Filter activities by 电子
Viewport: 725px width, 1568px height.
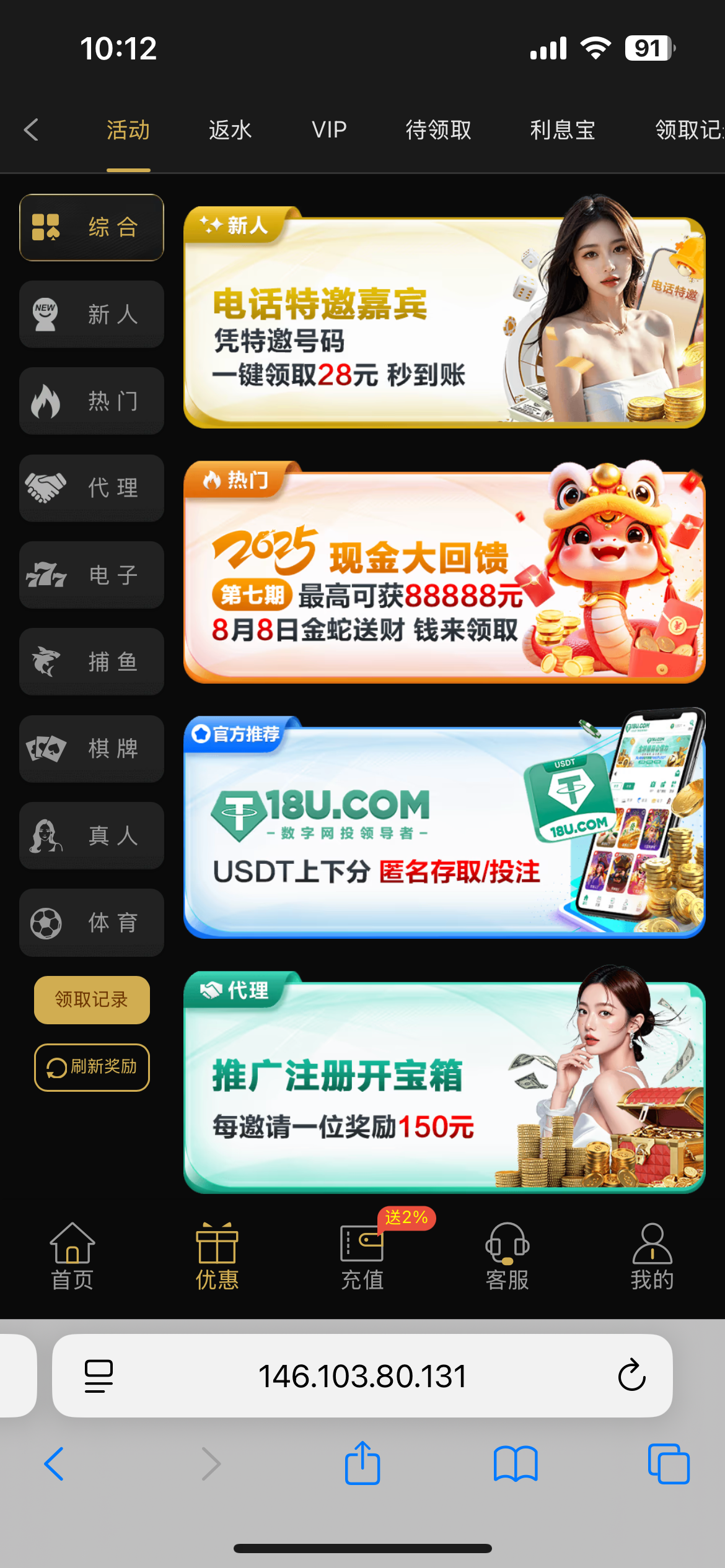click(92, 575)
